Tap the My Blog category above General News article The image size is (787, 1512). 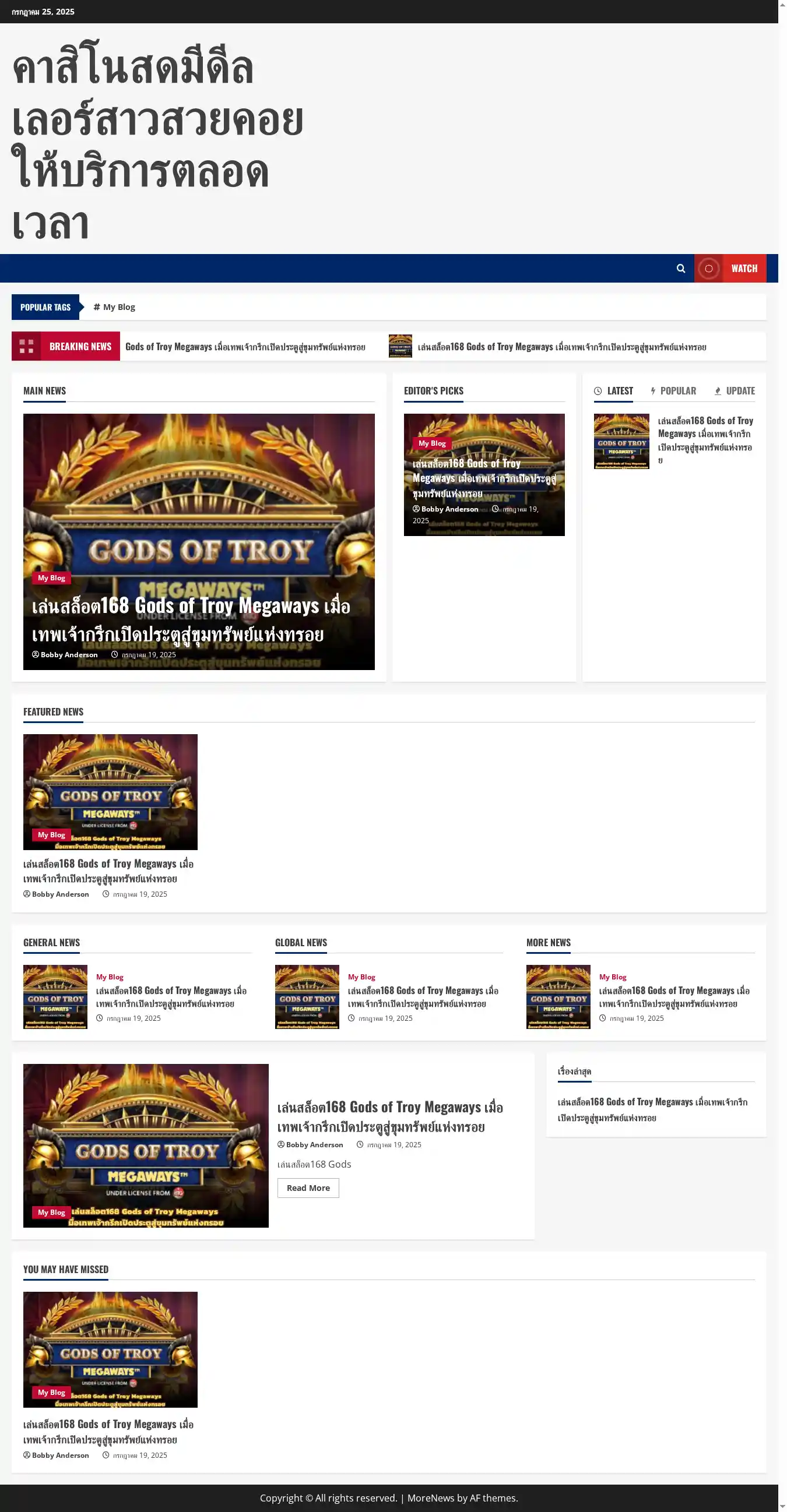pyautogui.click(x=110, y=977)
